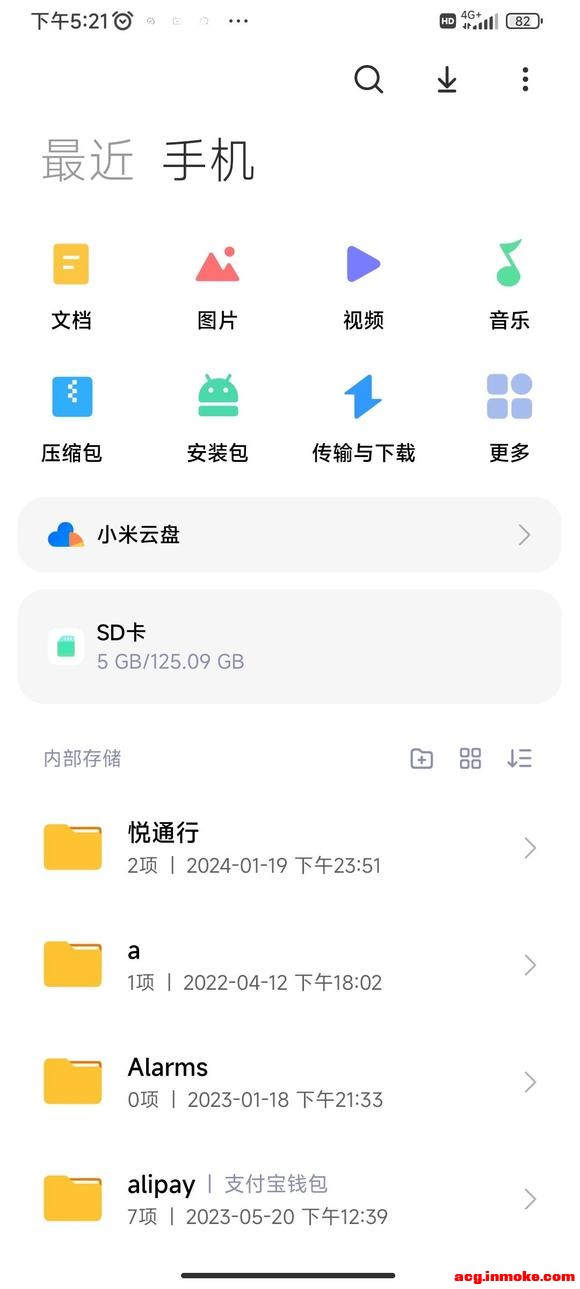Open the Alarms folder
This screenshot has height=1289, width=580.
point(290,1082)
